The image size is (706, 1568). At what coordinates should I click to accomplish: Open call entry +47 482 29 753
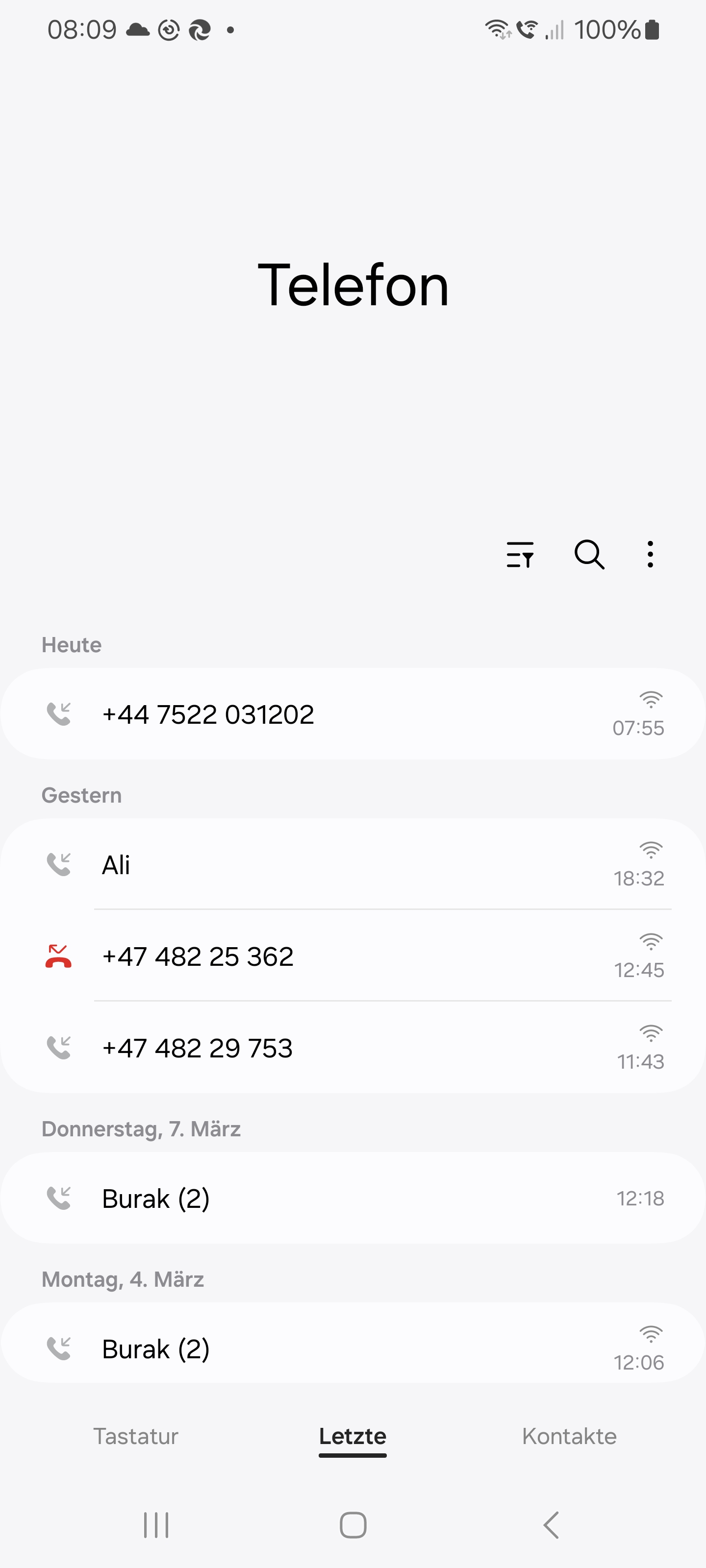coord(353,1048)
